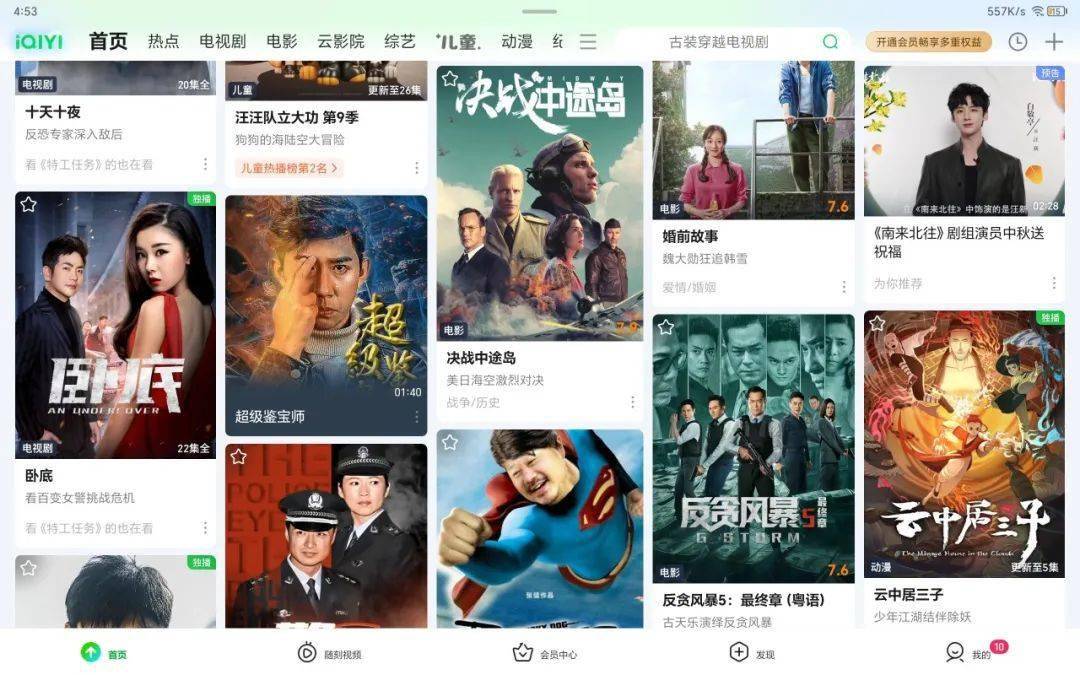Open 我的 profile tab
Viewport: 1080px width, 675px height.
coord(968,653)
